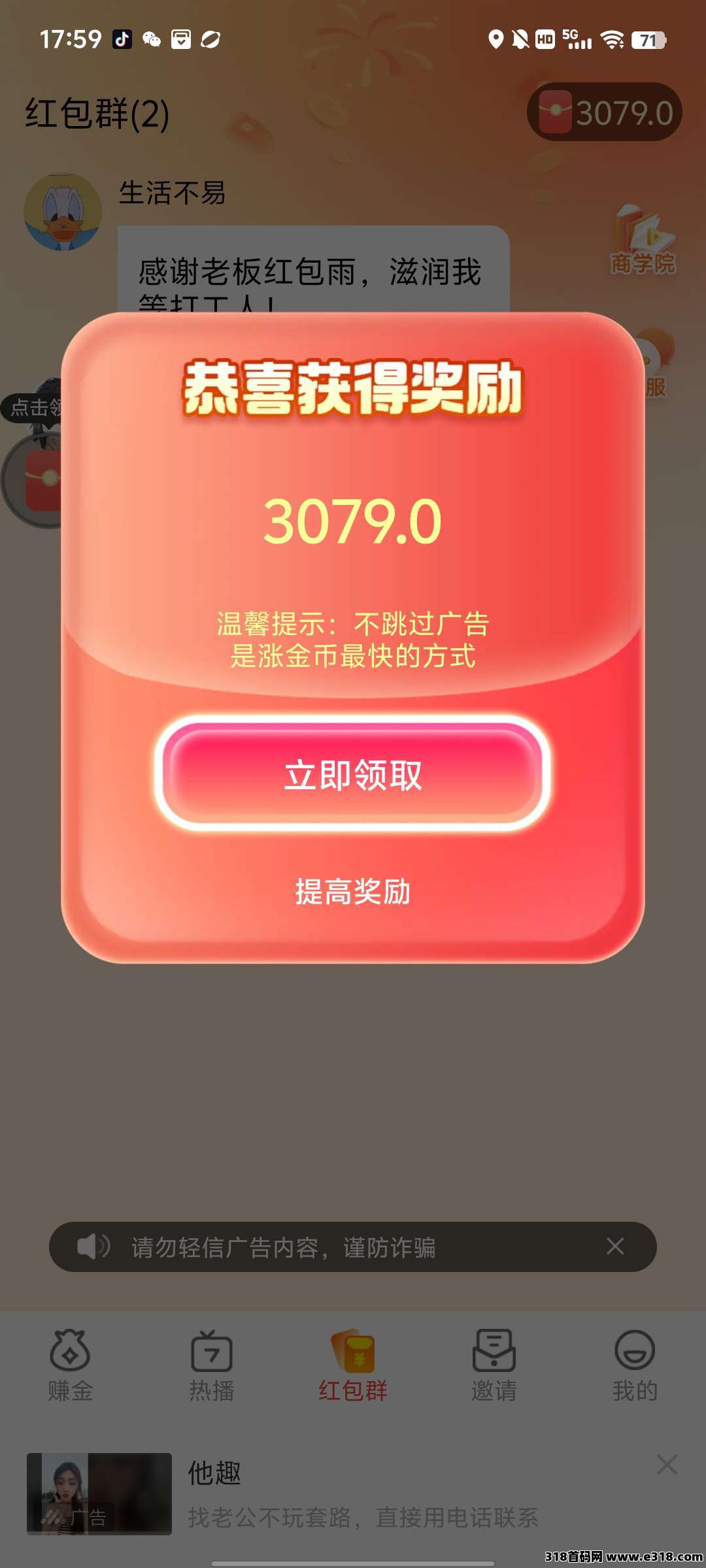Open the 商学院 shortcut
Image resolution: width=706 pixels, height=1568 pixels.
point(643,240)
